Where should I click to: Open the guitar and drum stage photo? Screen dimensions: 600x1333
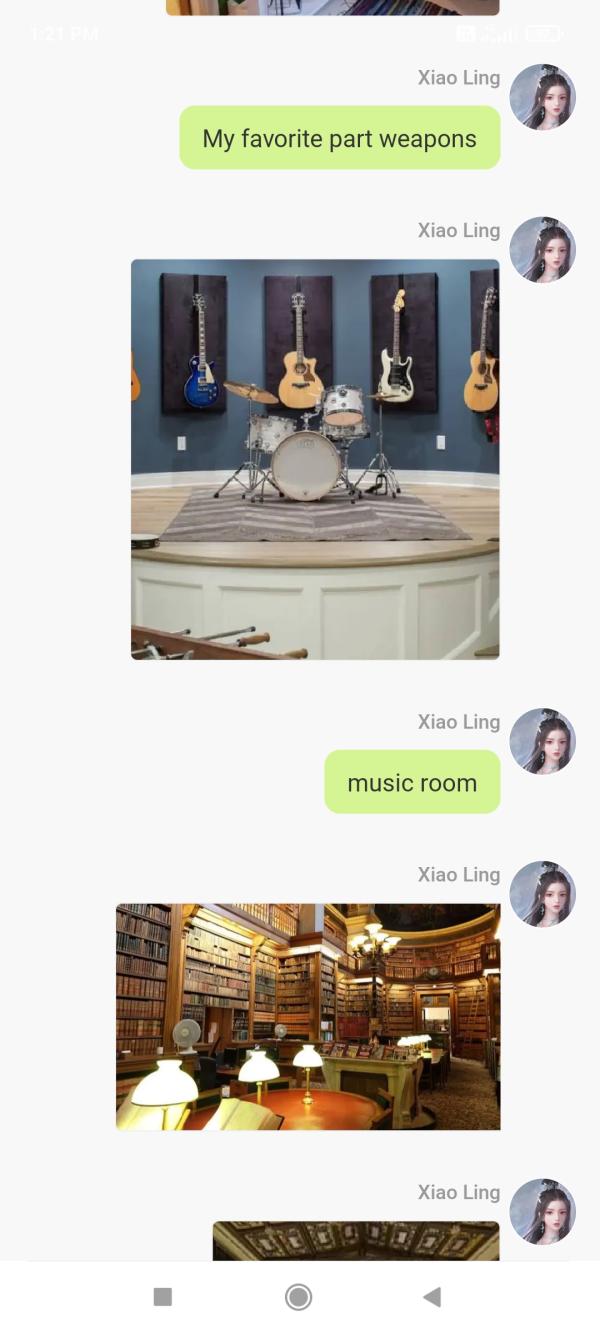click(x=315, y=459)
